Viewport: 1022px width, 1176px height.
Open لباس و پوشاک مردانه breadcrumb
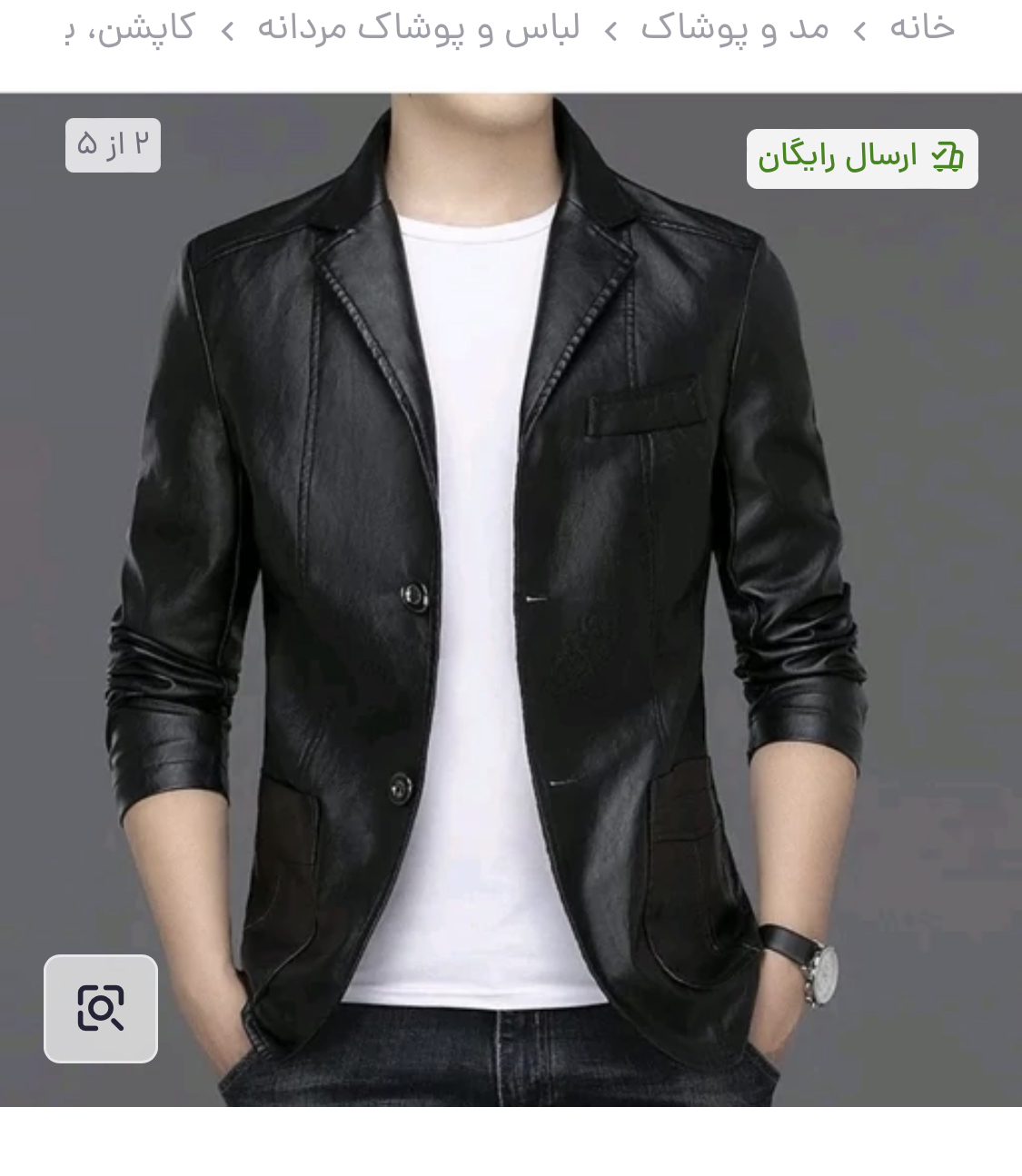coord(419,28)
